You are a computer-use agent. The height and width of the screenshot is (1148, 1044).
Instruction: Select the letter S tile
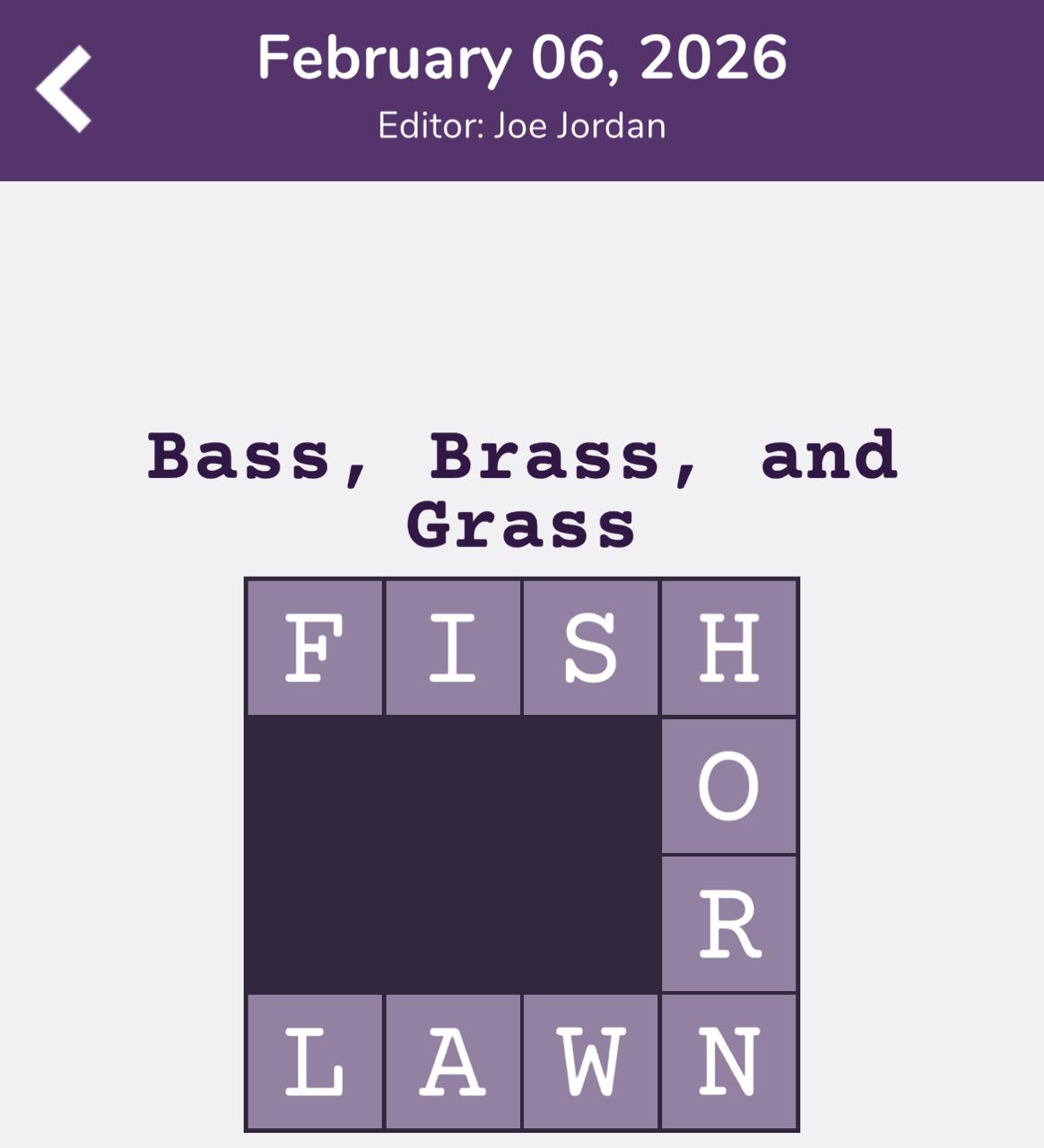click(x=591, y=648)
